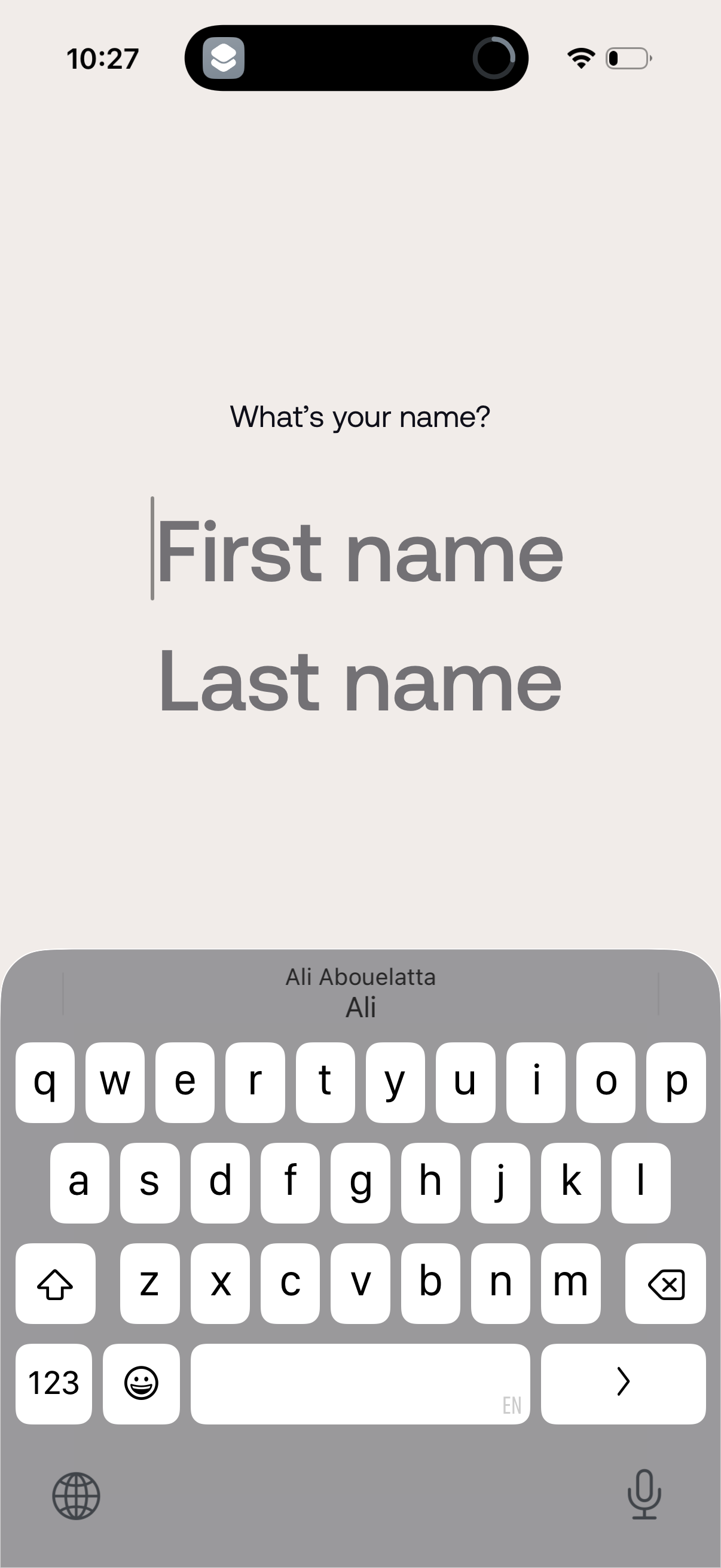Switch keyboard language via EN indicator
Image resolution: width=721 pixels, height=1568 pixels.
[513, 1406]
